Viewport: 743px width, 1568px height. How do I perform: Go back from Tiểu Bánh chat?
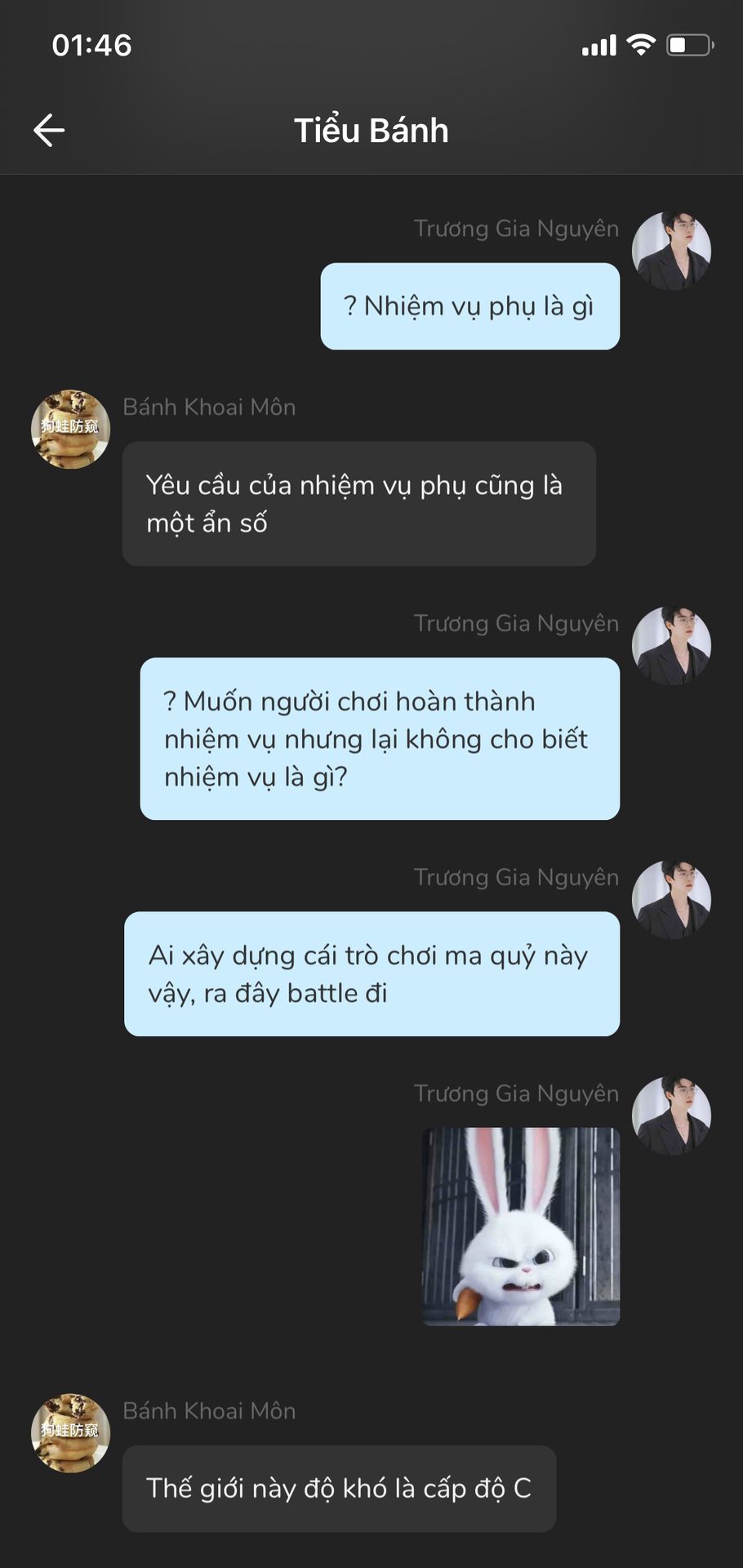coord(49,131)
